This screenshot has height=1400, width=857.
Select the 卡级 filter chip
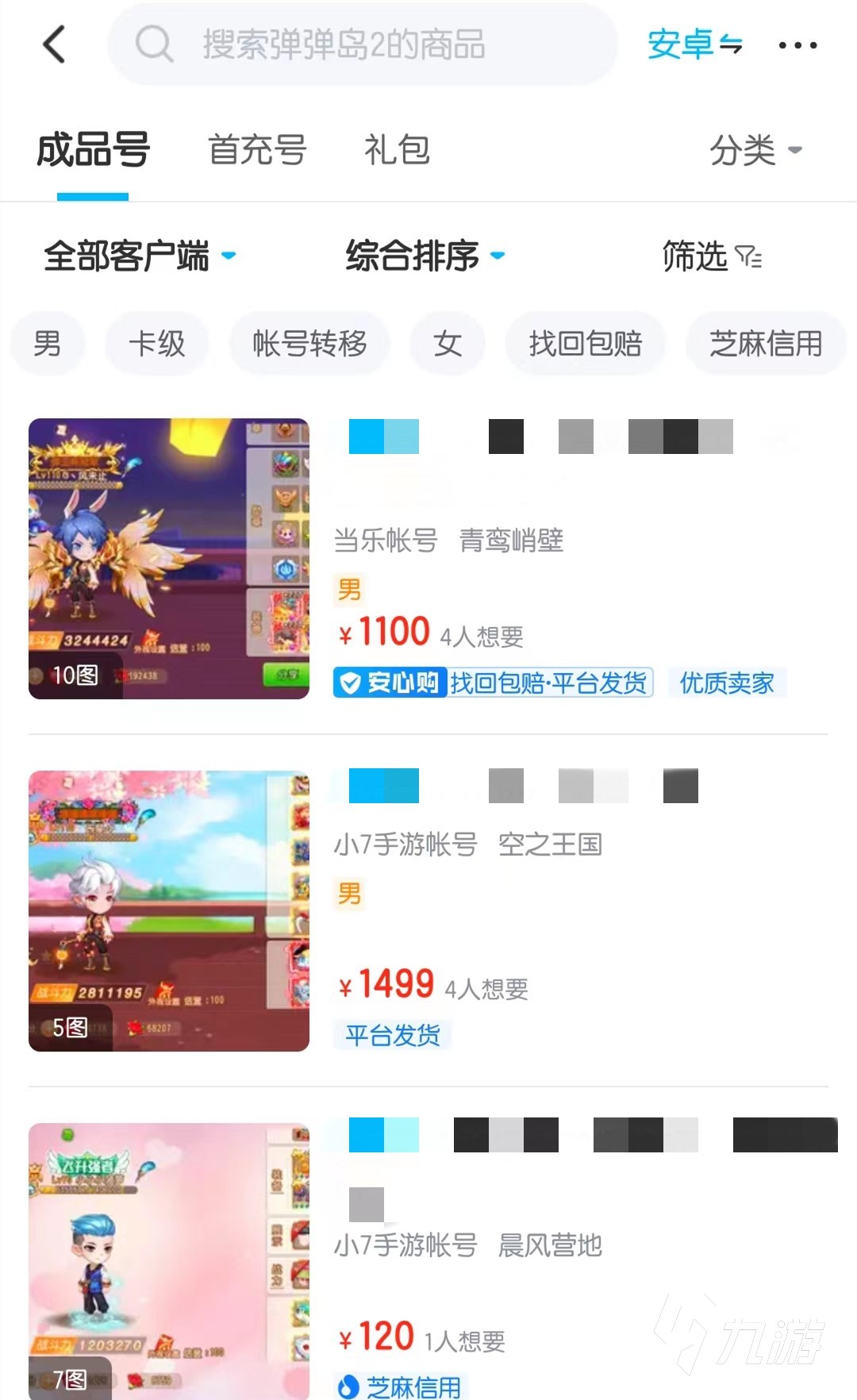click(x=156, y=344)
